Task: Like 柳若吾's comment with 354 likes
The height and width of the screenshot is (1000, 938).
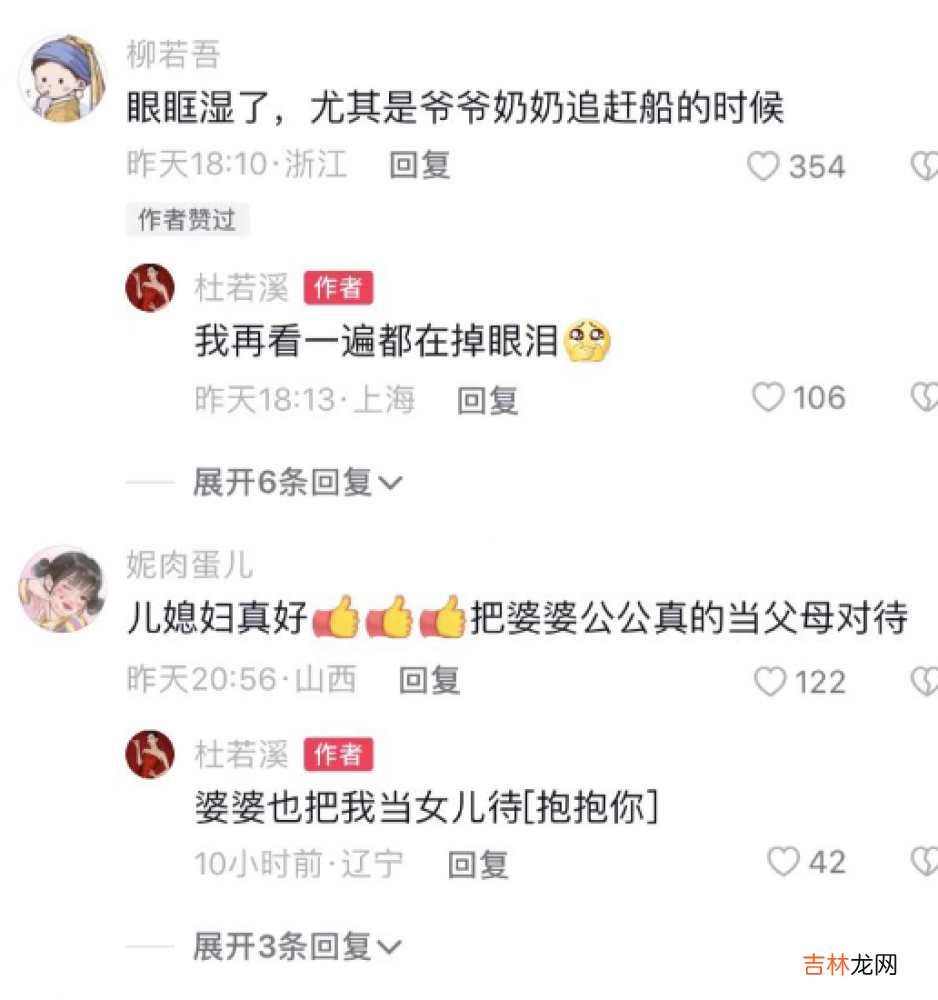Action: pos(764,167)
